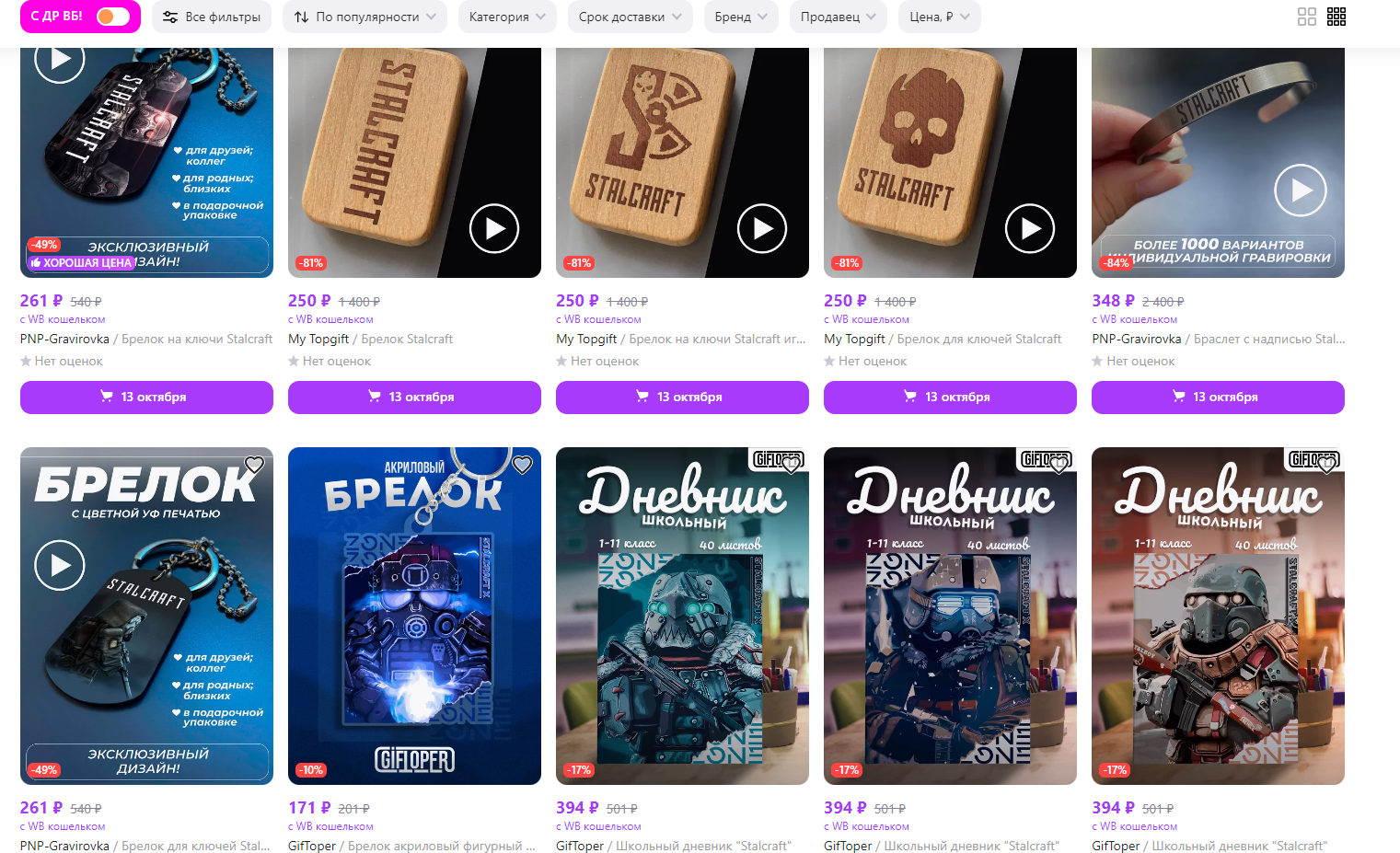1400x853 pixels.
Task: Add My Topgift "Брелок на ключи Stalcraft" to the cart
Action: coord(682,397)
